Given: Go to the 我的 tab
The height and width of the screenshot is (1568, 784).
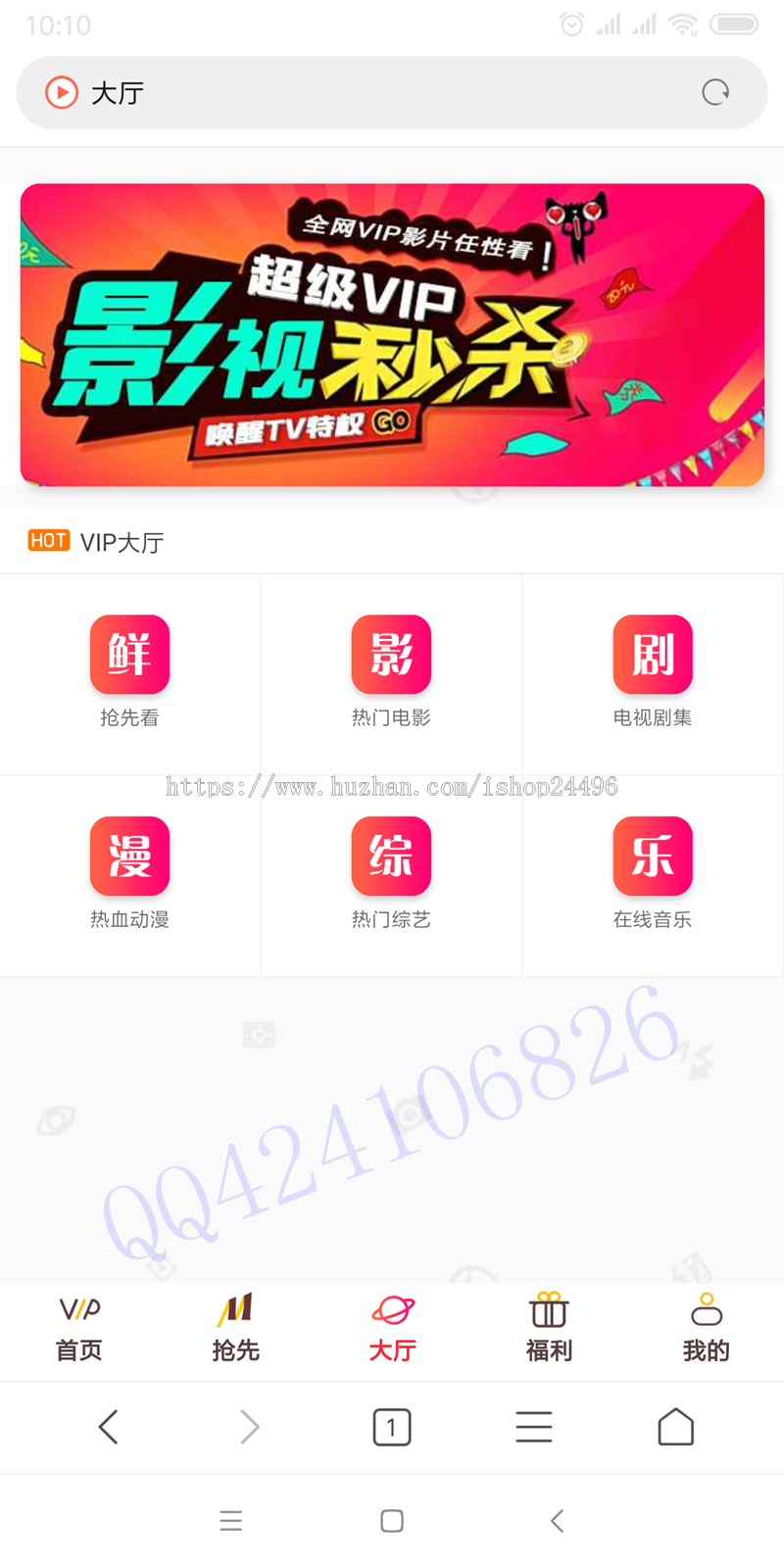Looking at the screenshot, I should click(x=706, y=1328).
